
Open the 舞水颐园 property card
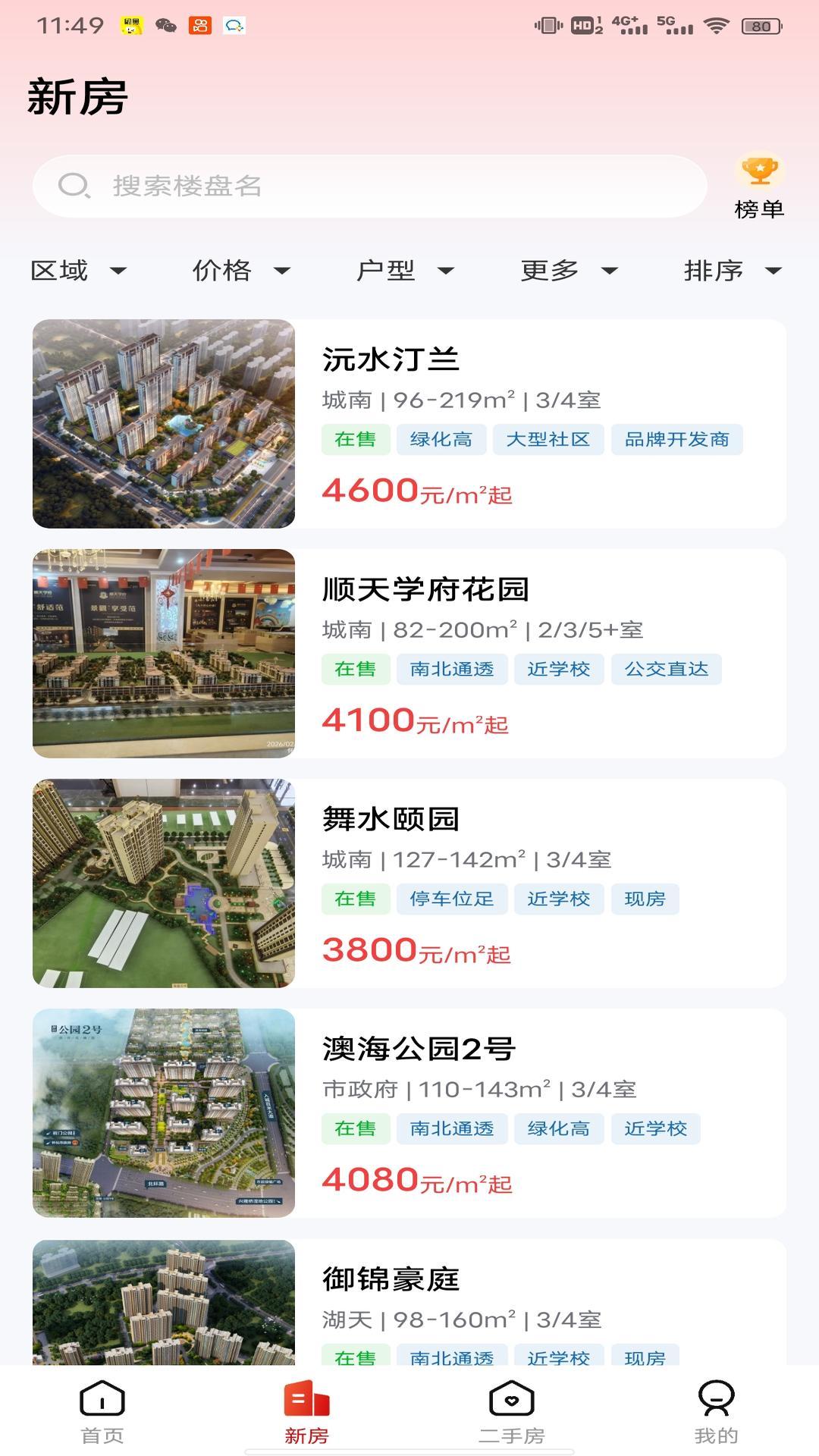coord(409,883)
